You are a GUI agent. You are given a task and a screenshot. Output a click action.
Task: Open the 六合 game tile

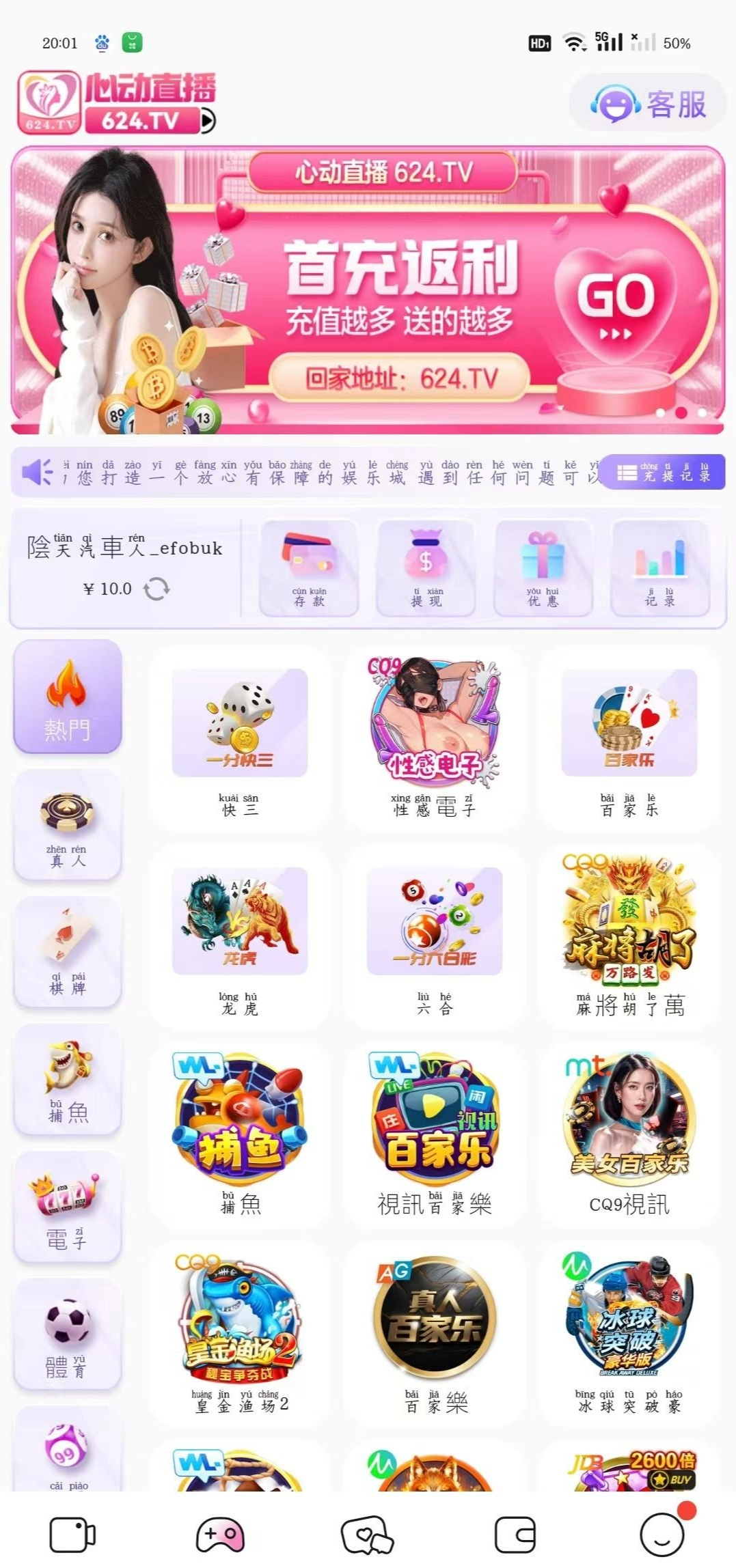pyautogui.click(x=434, y=937)
